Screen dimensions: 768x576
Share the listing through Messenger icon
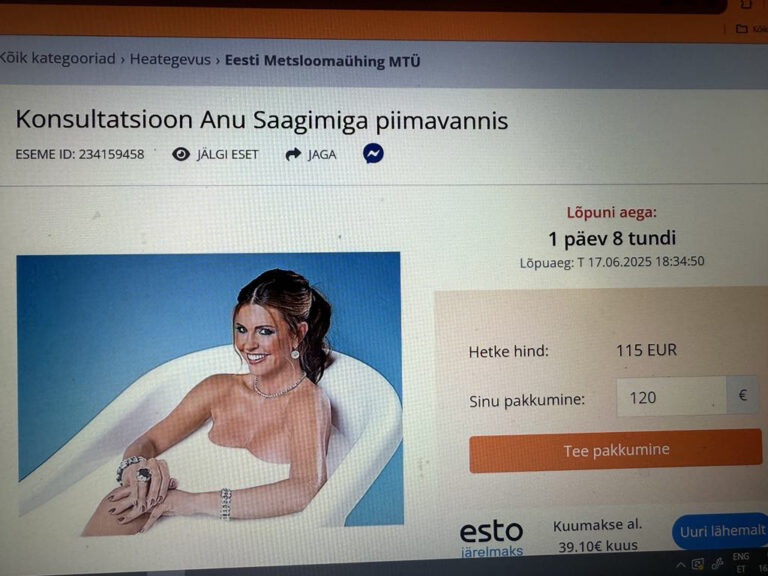tap(373, 154)
